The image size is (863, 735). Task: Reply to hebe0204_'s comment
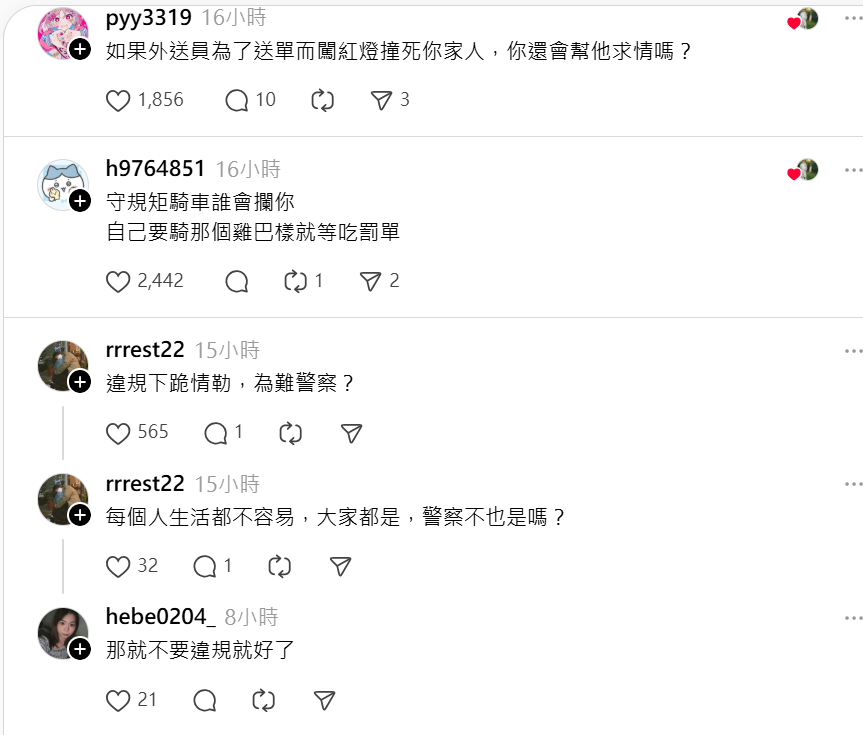[x=205, y=700]
